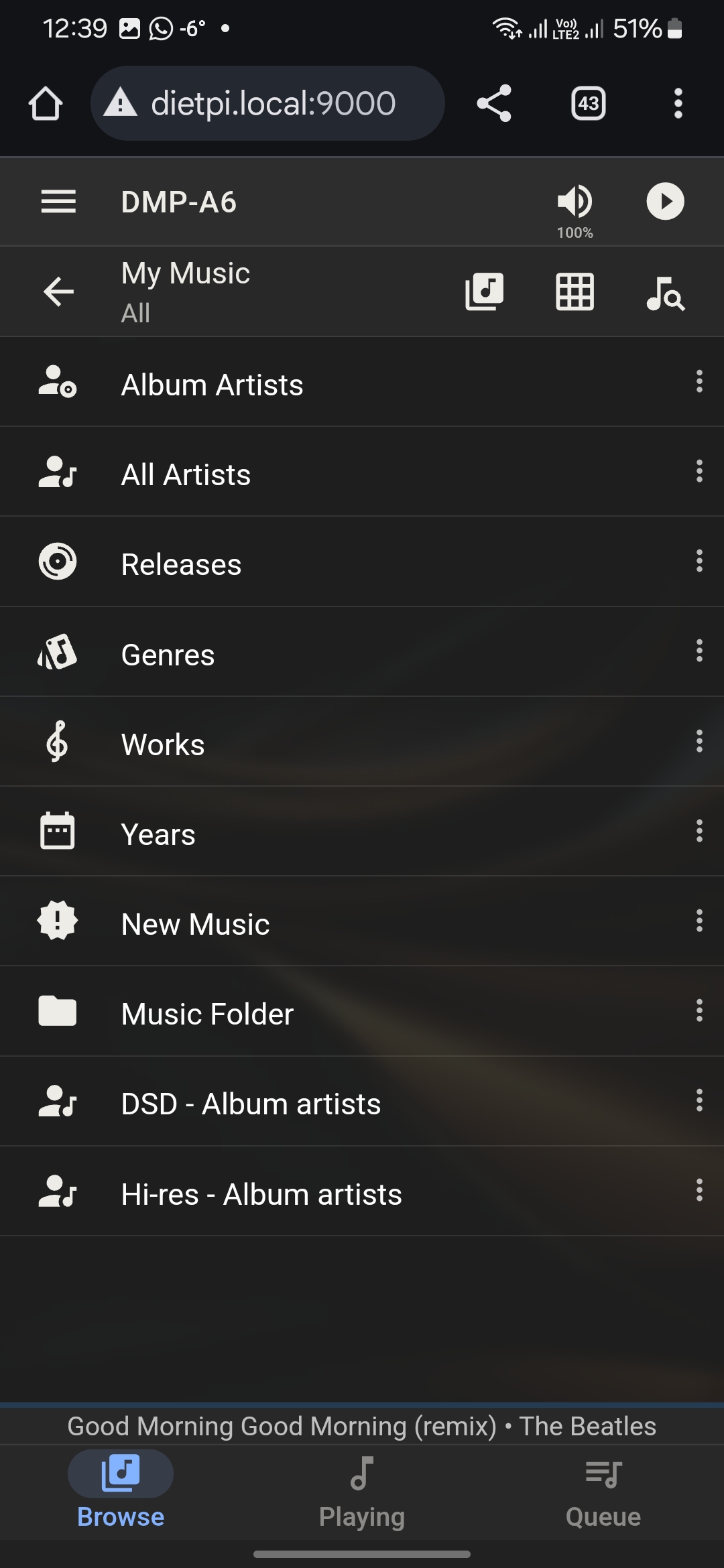This screenshot has width=724, height=1568.
Task: Start playback with the play button
Action: pos(665,201)
